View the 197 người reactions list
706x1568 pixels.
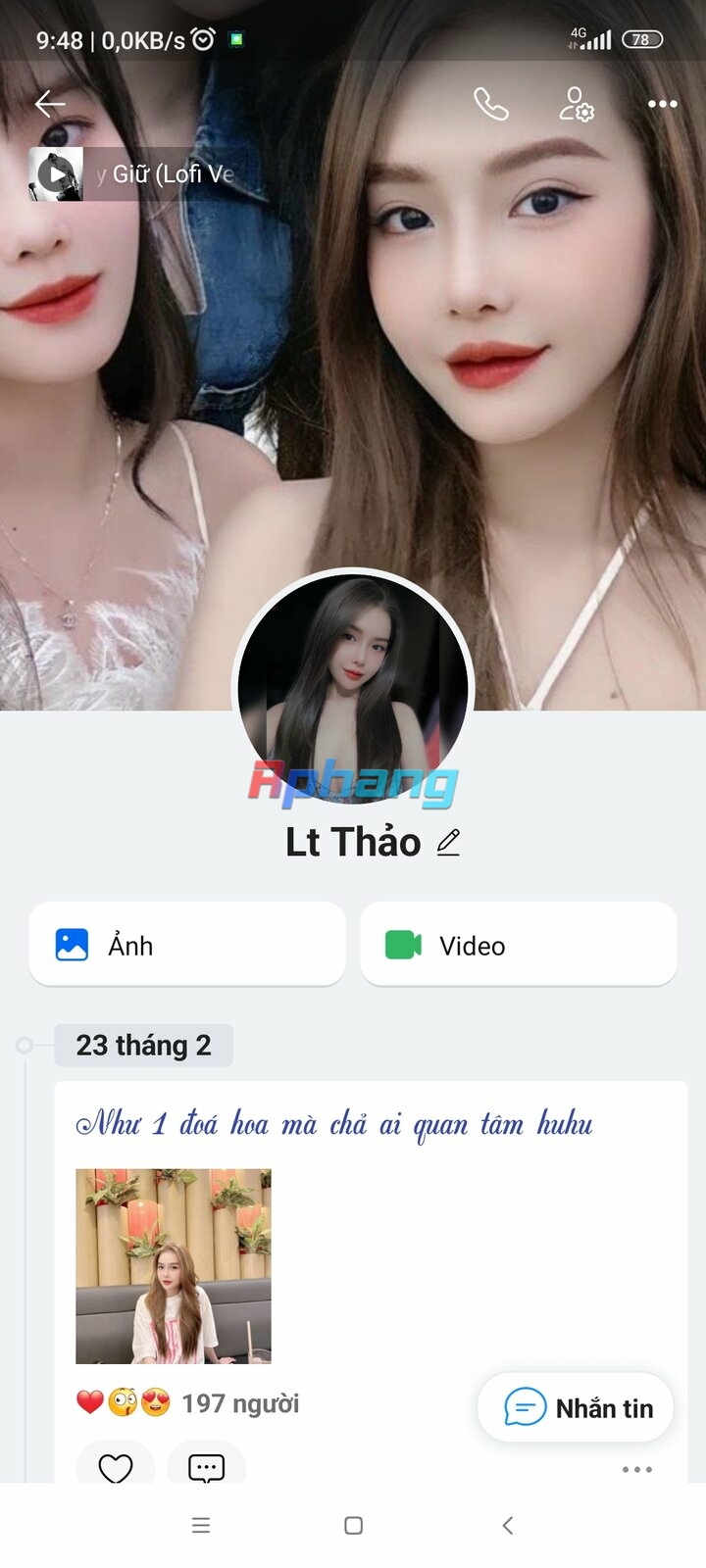[x=188, y=1403]
